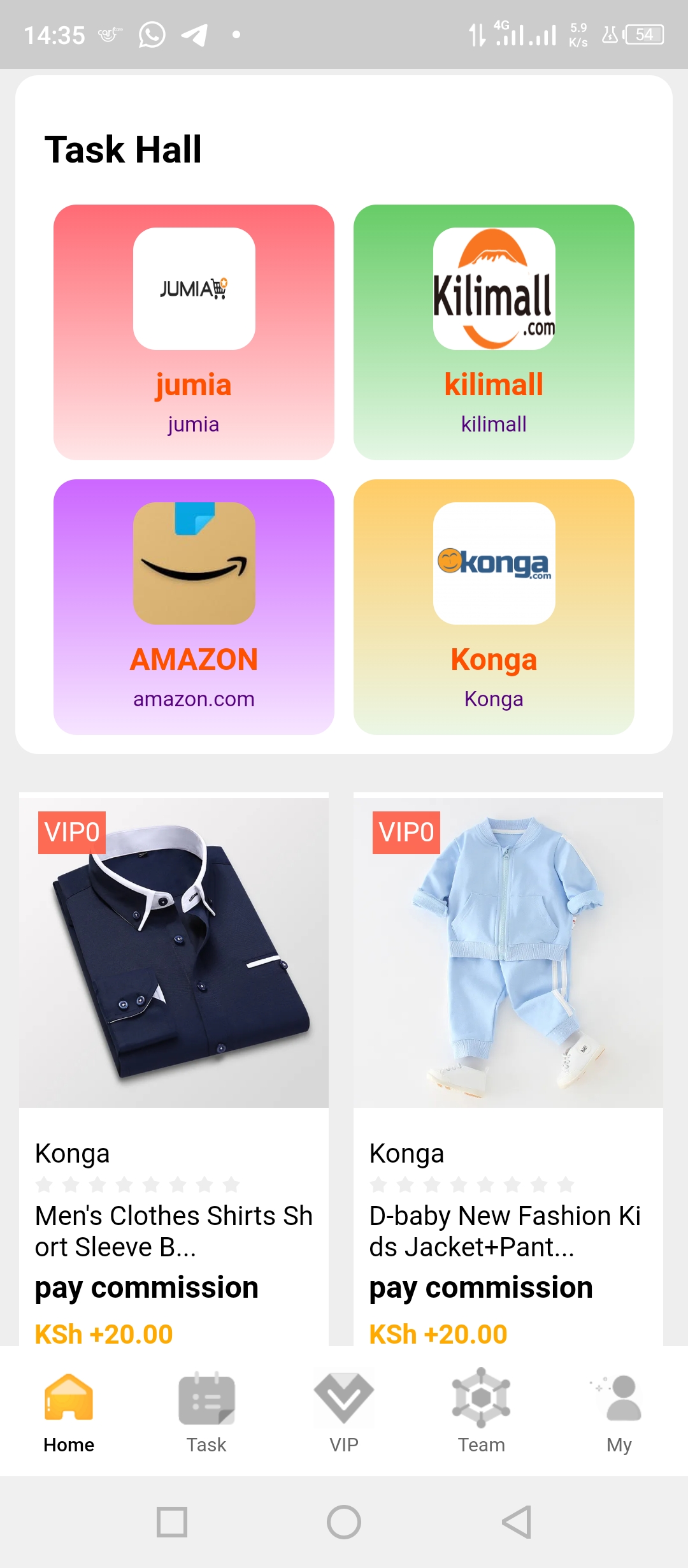Choose the Konga task card in Task Hall
Screen dimensions: 688x1568
click(494, 606)
